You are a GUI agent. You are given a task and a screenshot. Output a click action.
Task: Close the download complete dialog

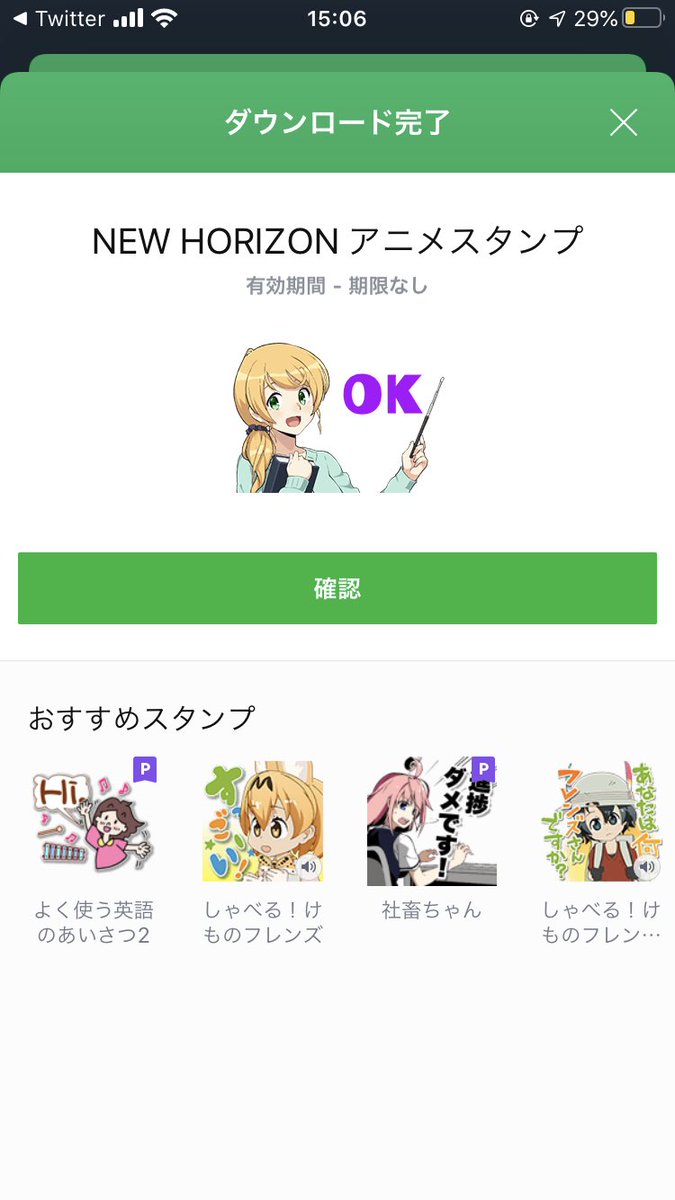[x=623, y=122]
